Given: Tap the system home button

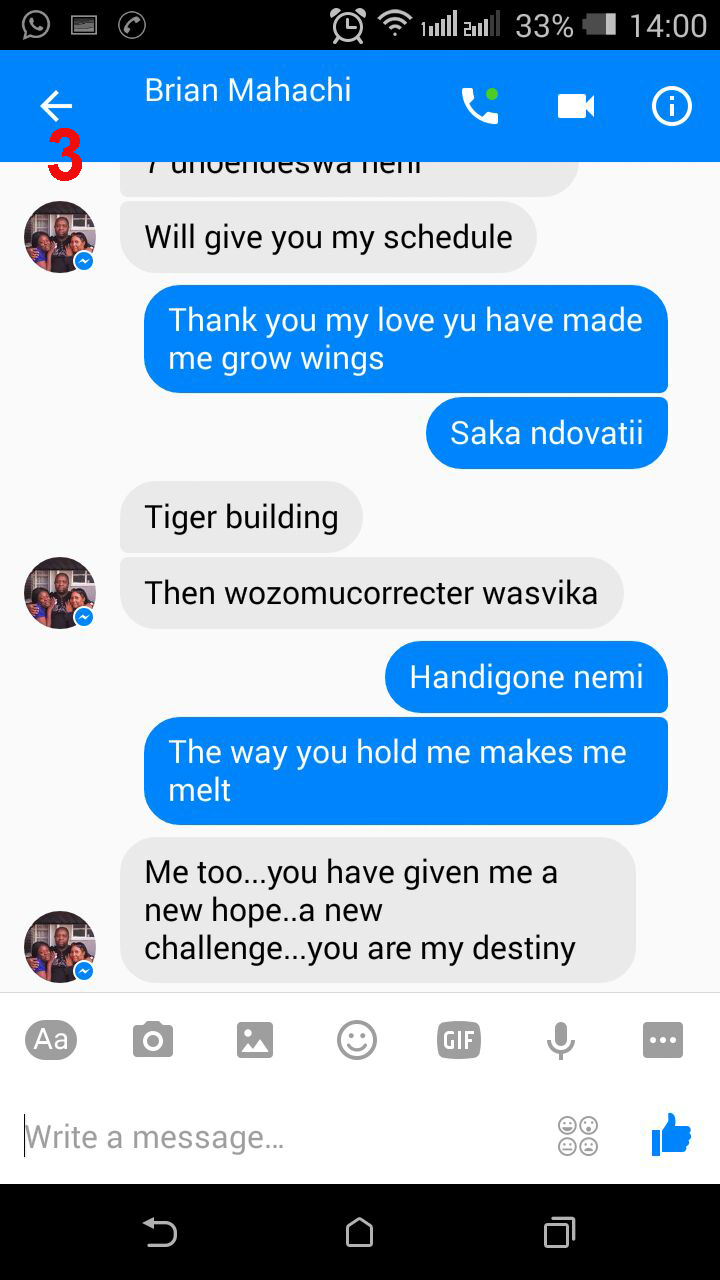Looking at the screenshot, I should [360, 1233].
